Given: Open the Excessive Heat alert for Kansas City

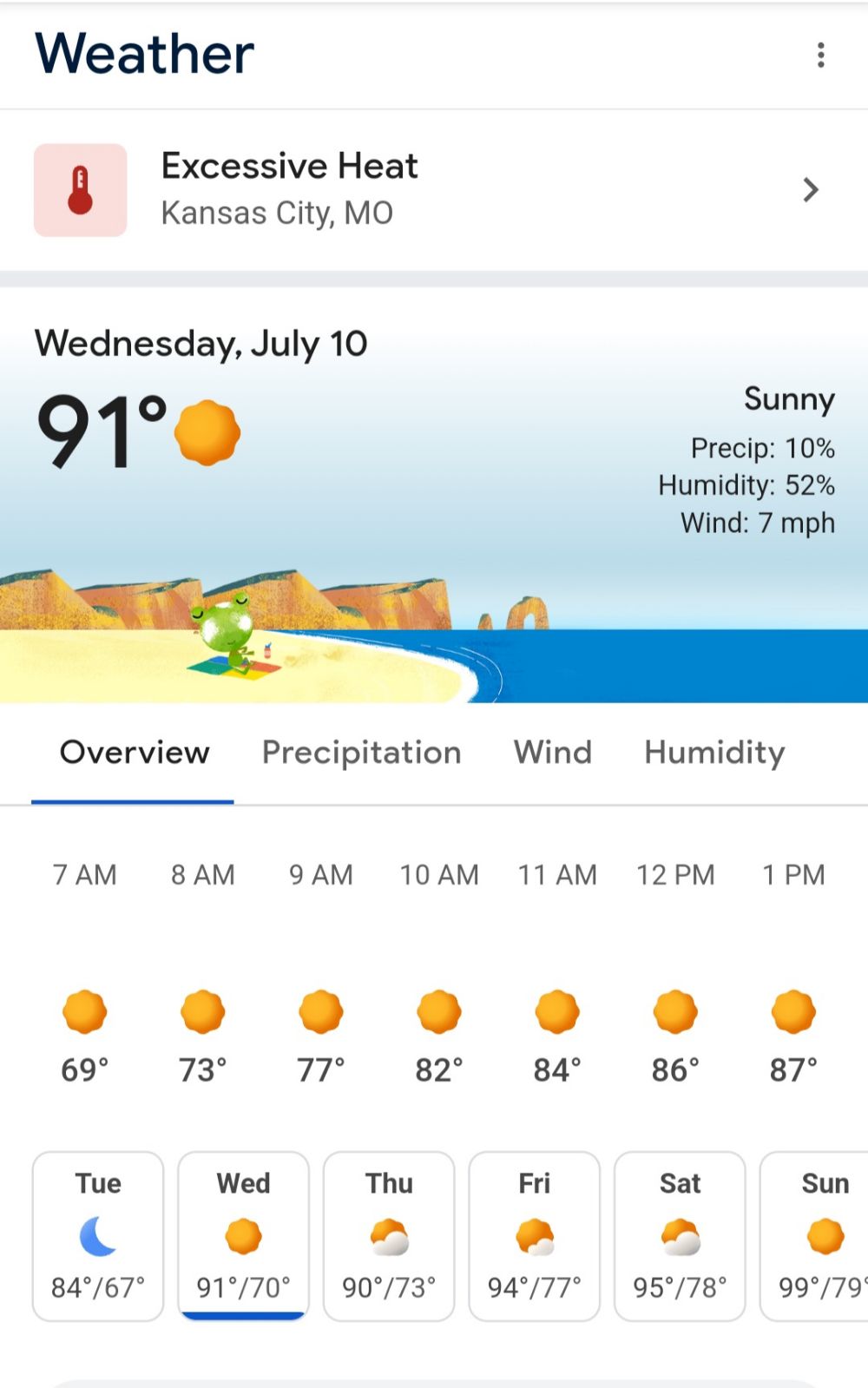Looking at the screenshot, I should [x=434, y=189].
